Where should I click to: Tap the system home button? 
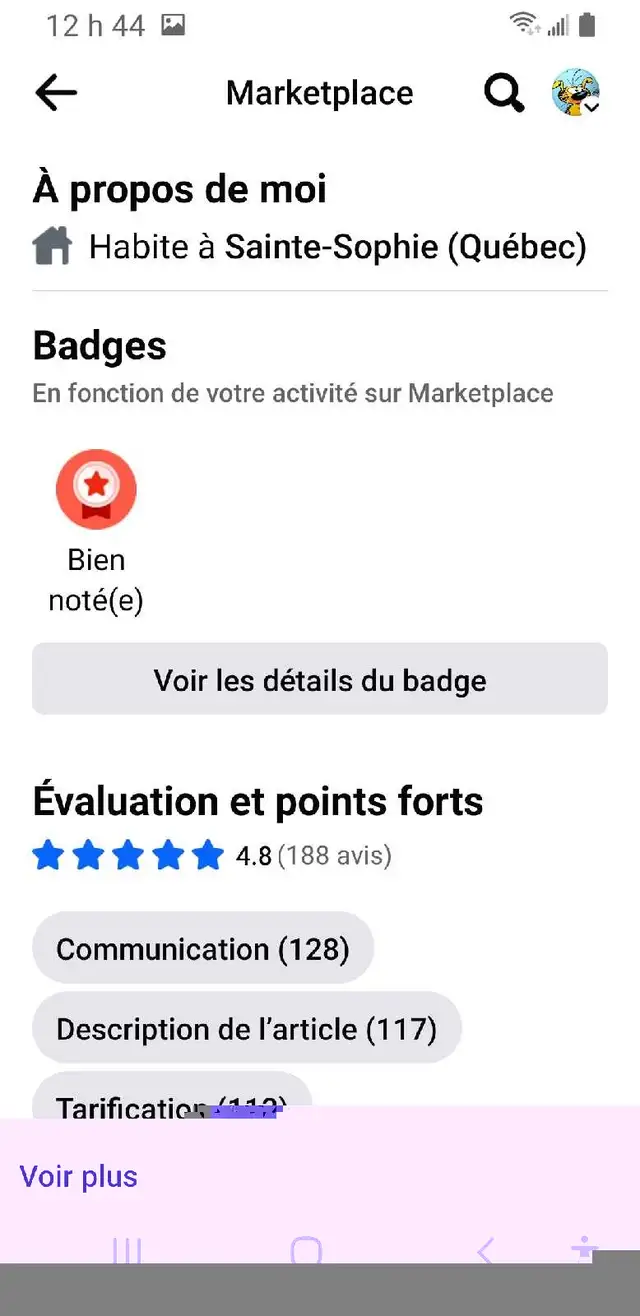pos(306,1250)
